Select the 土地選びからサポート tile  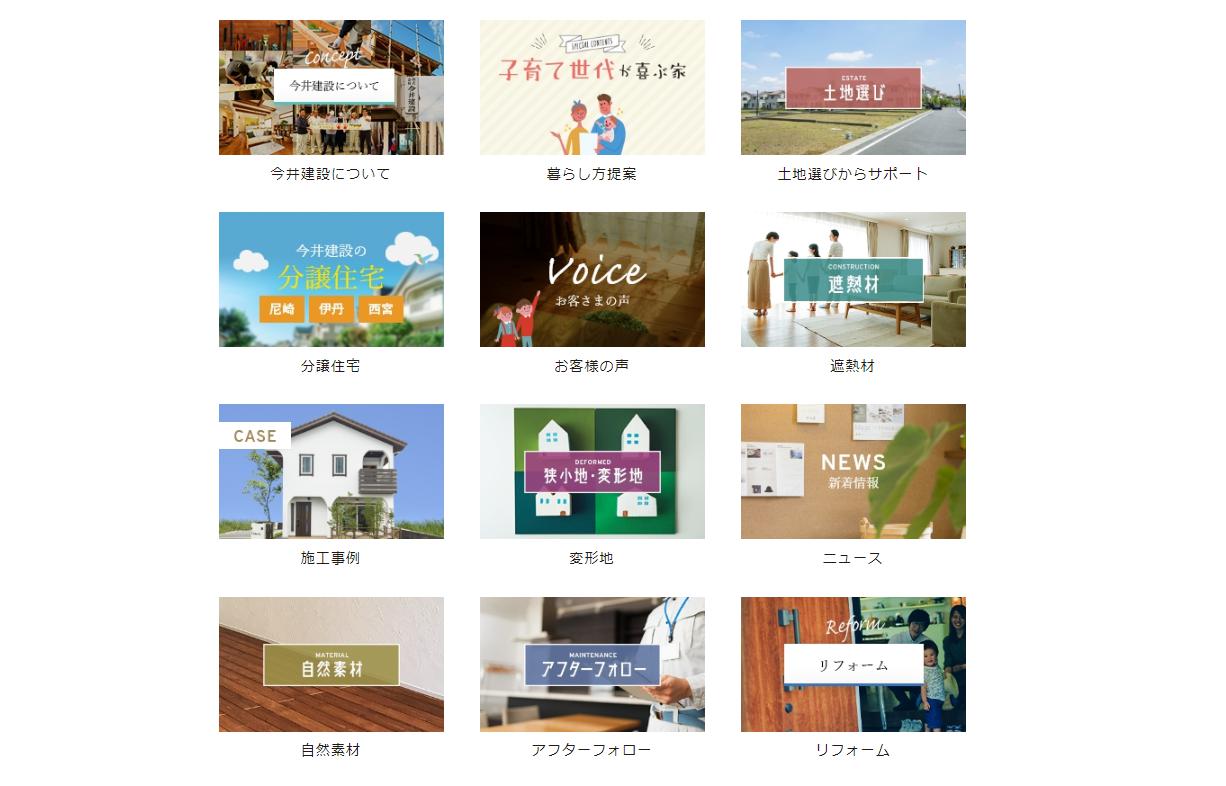tap(853, 88)
